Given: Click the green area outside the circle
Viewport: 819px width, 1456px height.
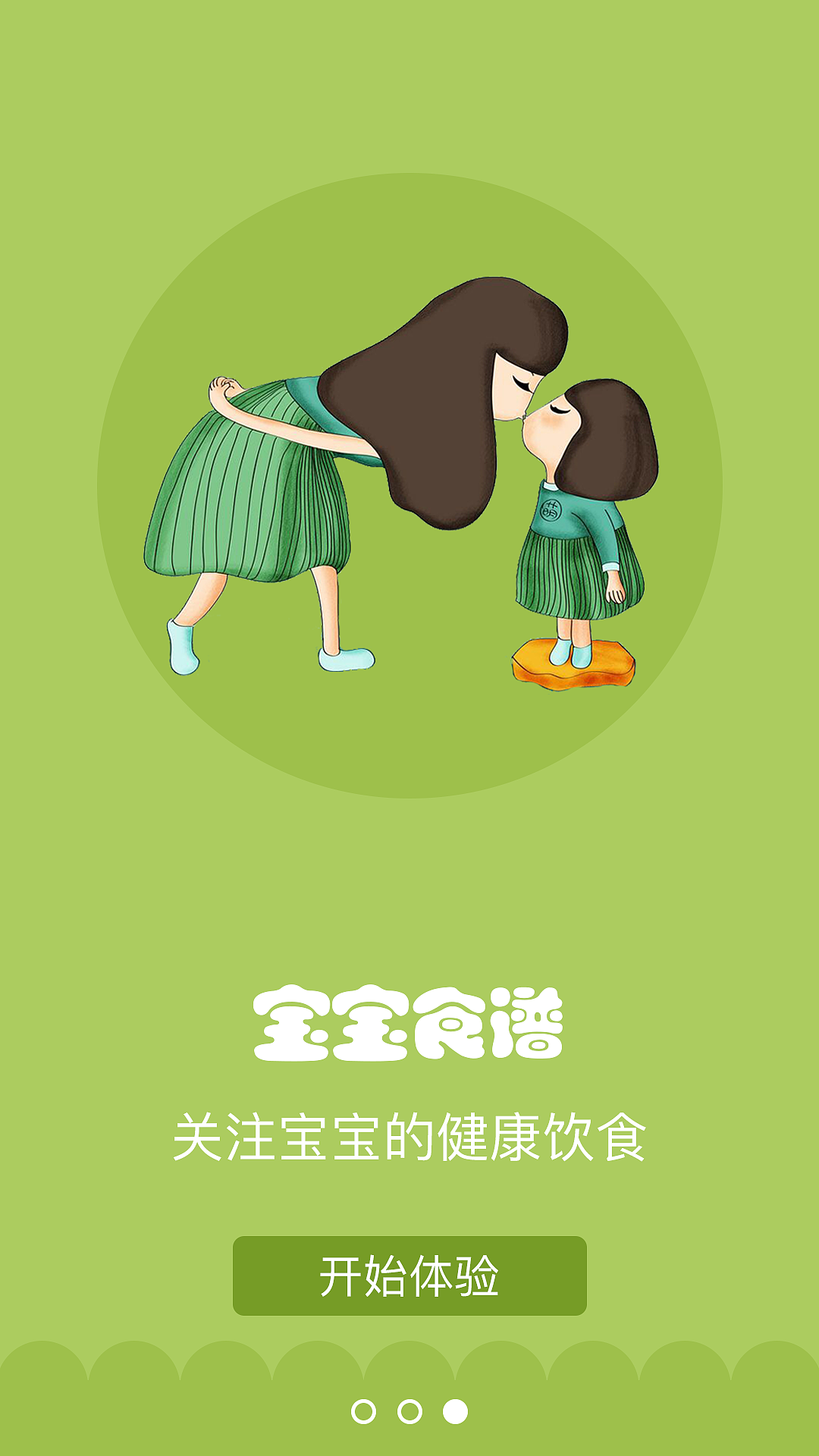Looking at the screenshot, I should pyautogui.click(x=76, y=114).
